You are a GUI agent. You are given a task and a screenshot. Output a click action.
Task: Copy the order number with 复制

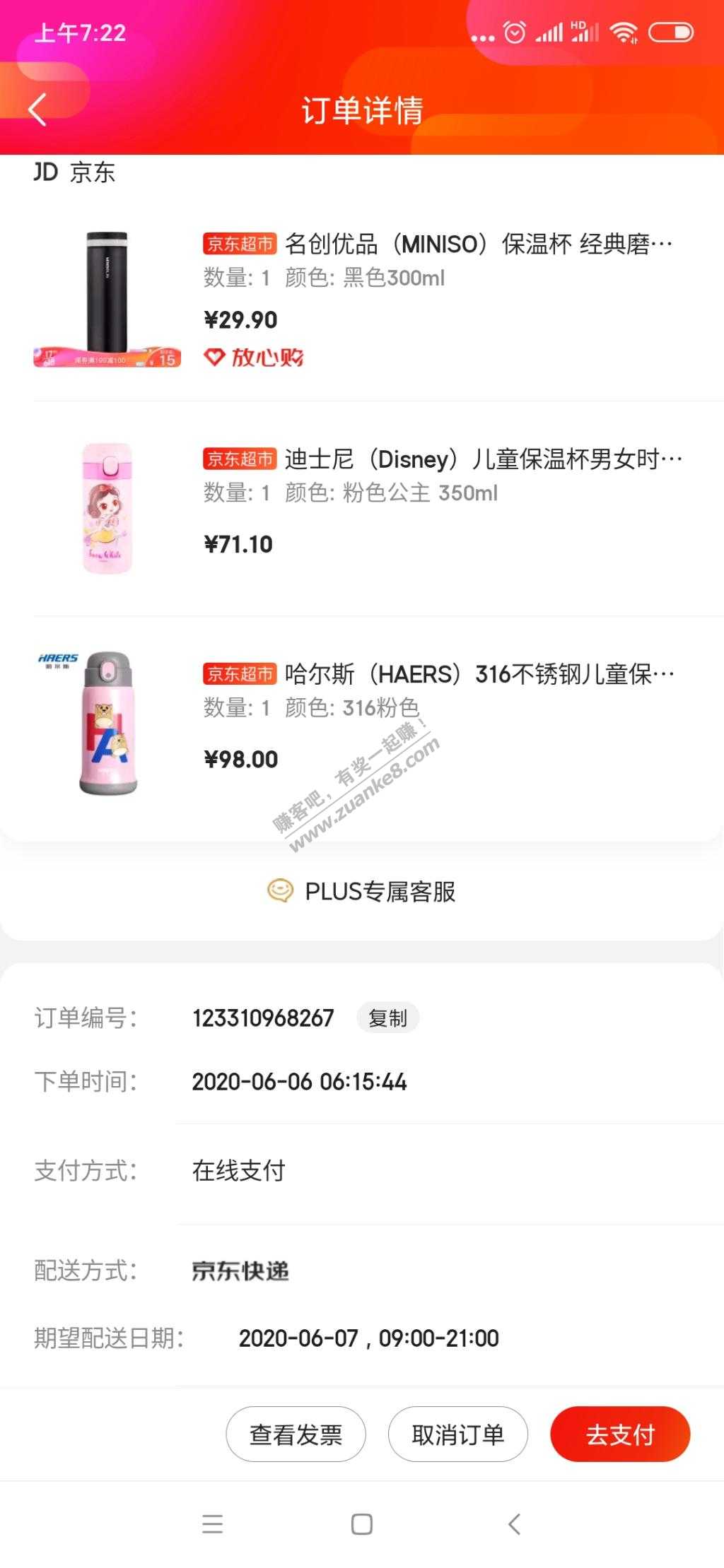387,1018
